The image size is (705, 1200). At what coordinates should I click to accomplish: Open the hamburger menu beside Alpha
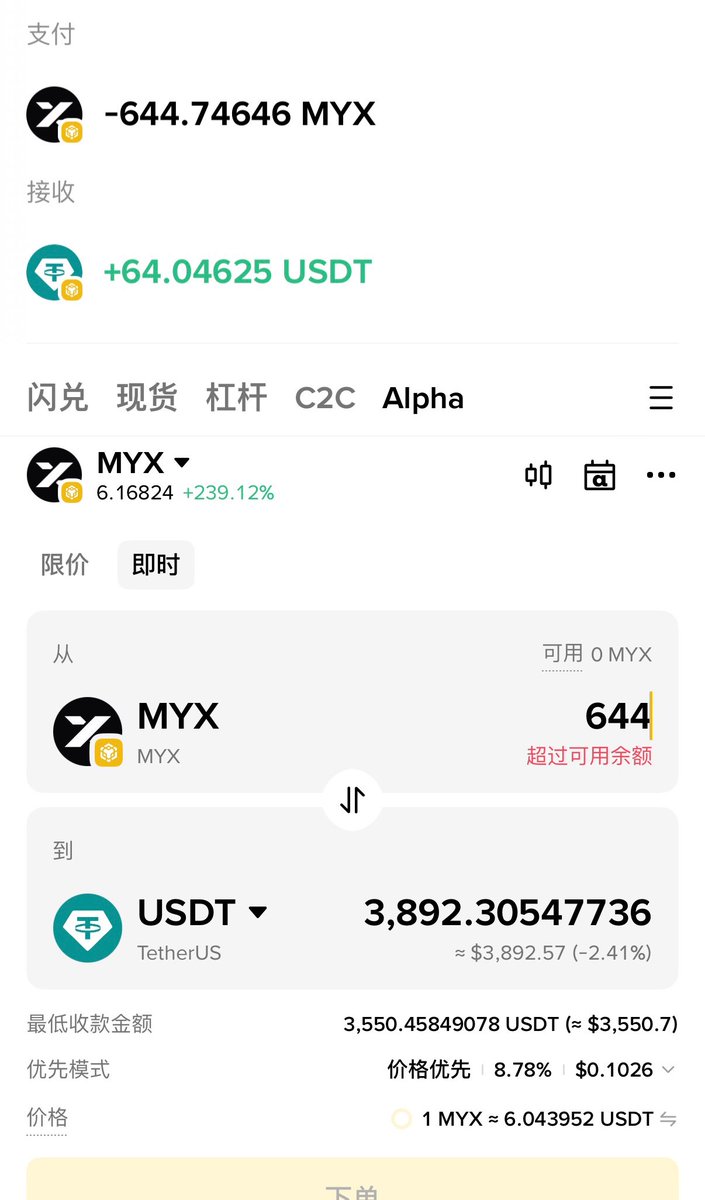pyautogui.click(x=661, y=398)
